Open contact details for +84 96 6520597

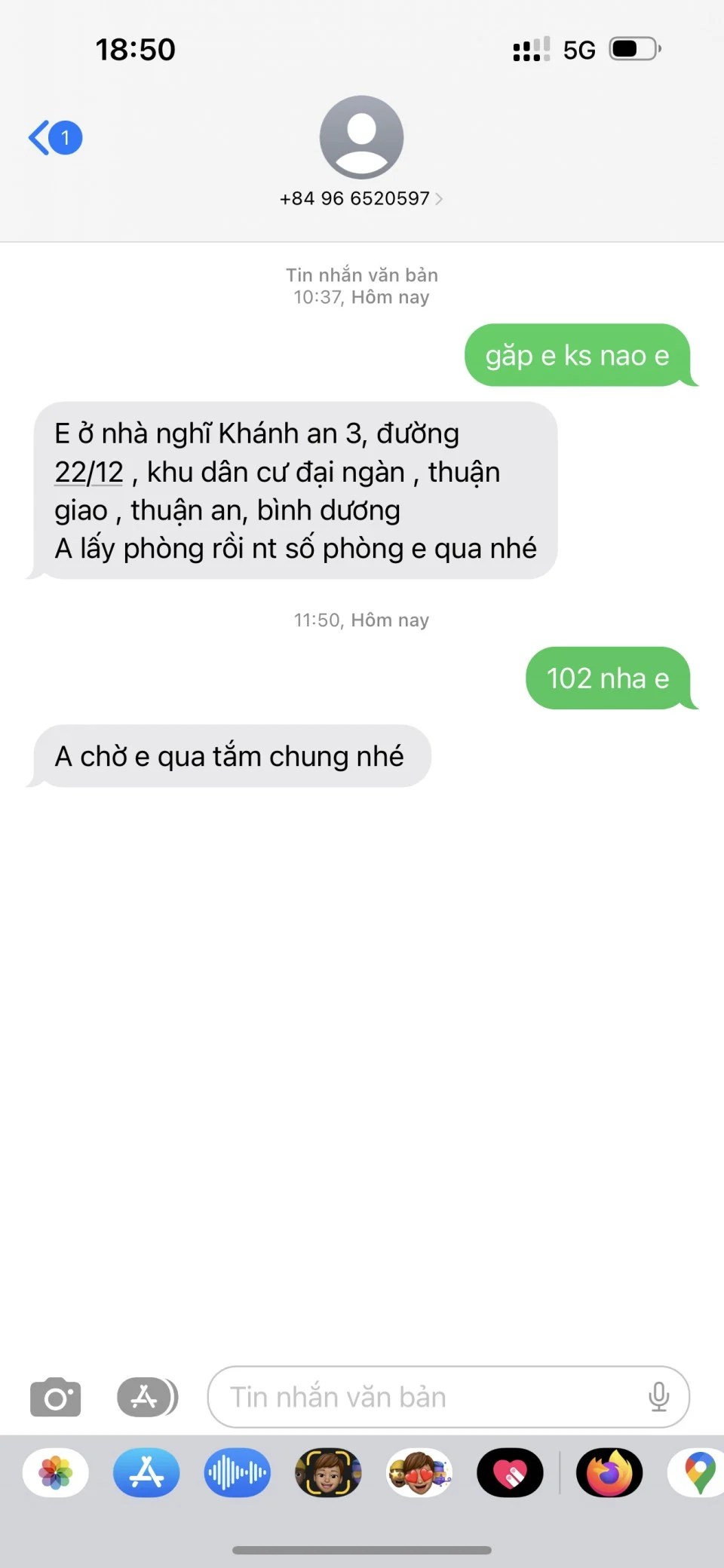pos(361,198)
